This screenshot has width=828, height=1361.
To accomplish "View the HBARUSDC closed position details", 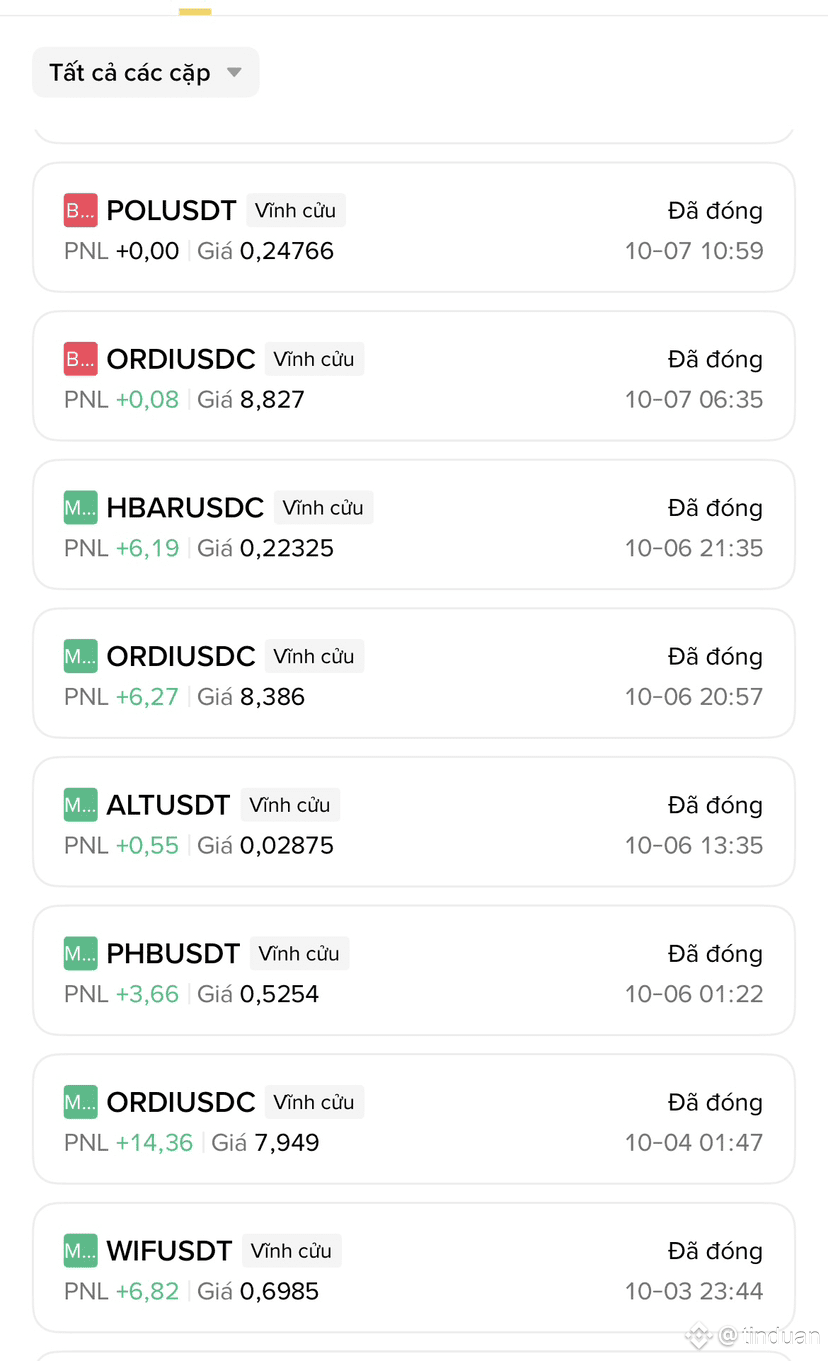I will click(x=413, y=525).
